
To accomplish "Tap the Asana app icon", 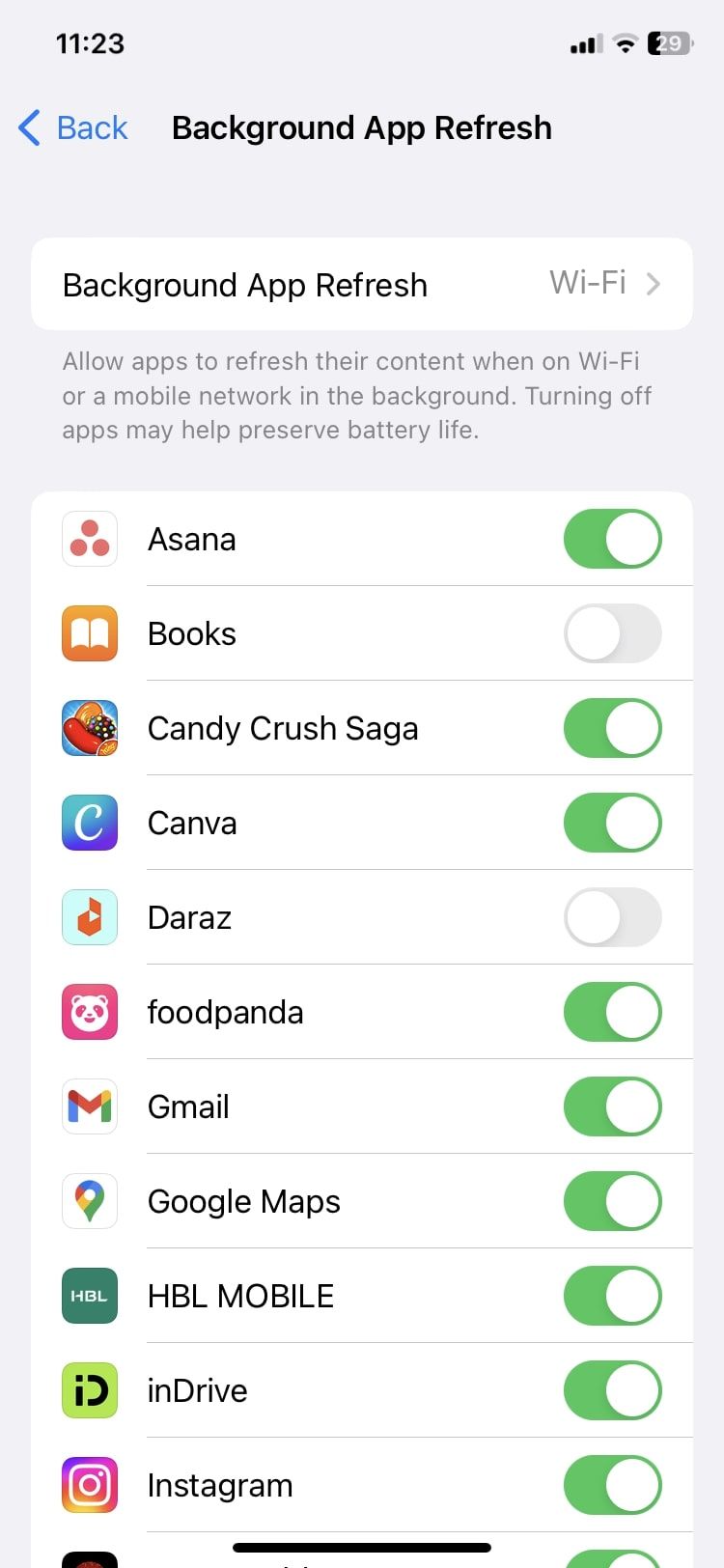I will [89, 539].
